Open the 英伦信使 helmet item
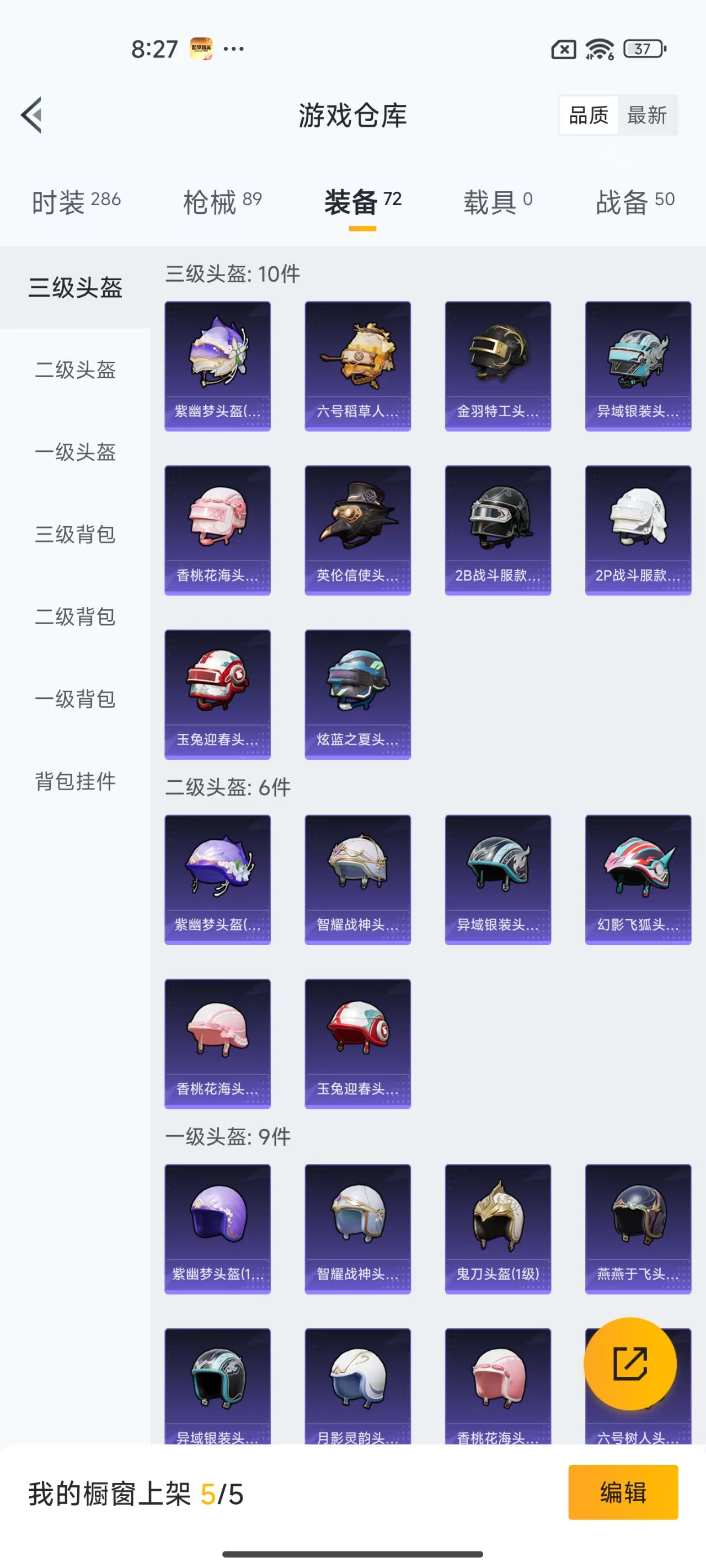Viewport: 706px width, 1568px height. click(x=357, y=530)
